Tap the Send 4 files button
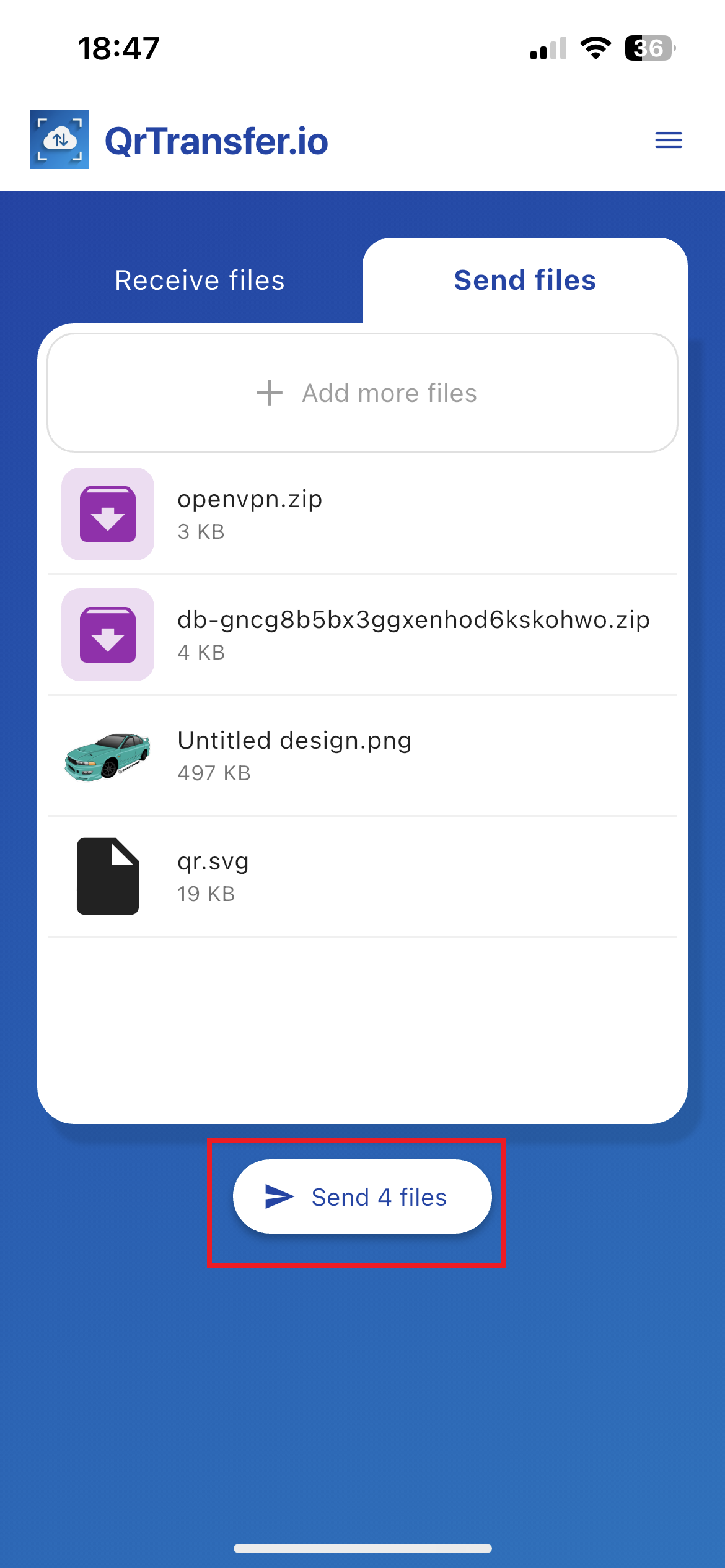The width and height of the screenshot is (725, 1568). [362, 1196]
